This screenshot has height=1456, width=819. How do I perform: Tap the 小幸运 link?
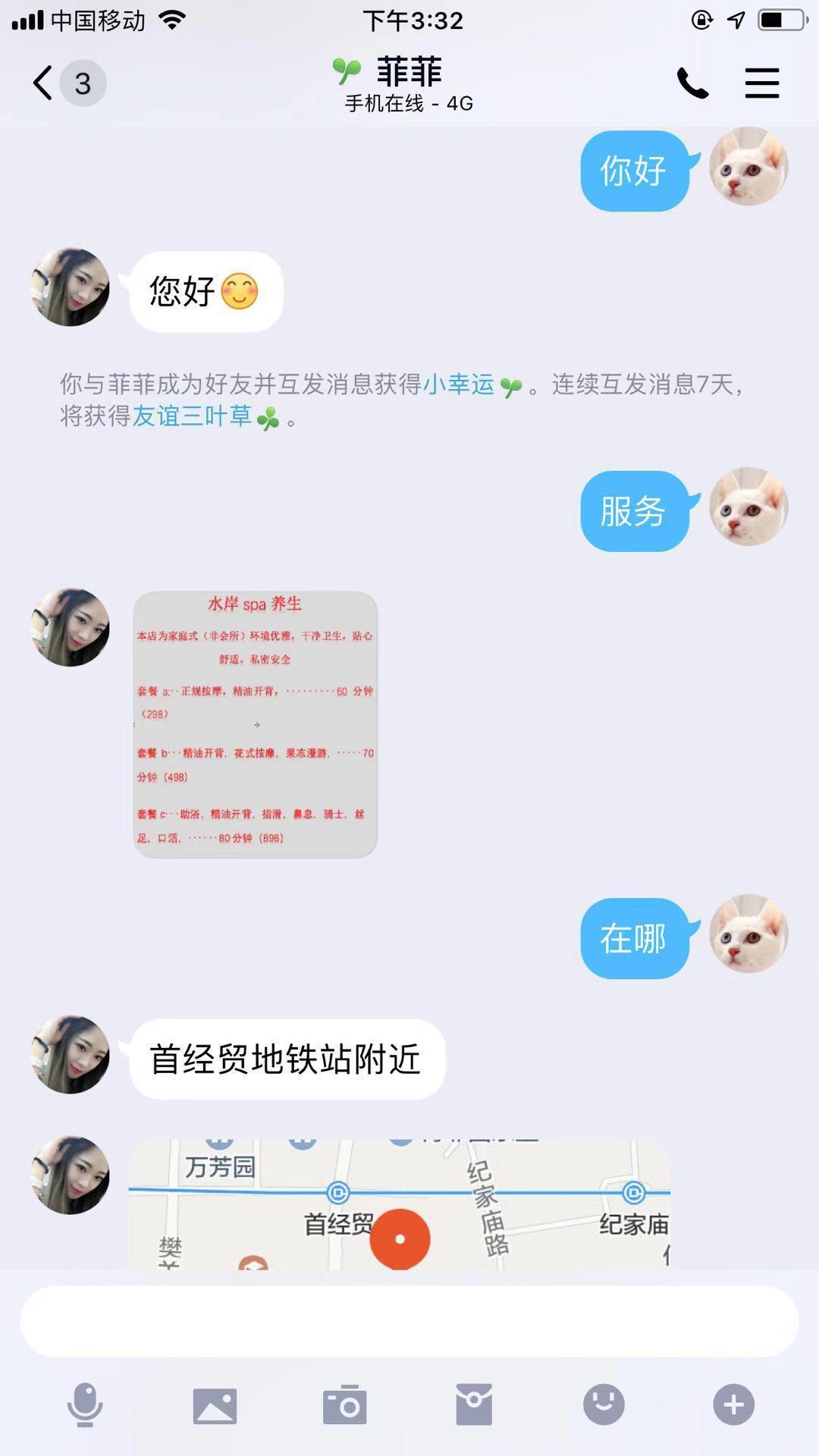tap(459, 384)
